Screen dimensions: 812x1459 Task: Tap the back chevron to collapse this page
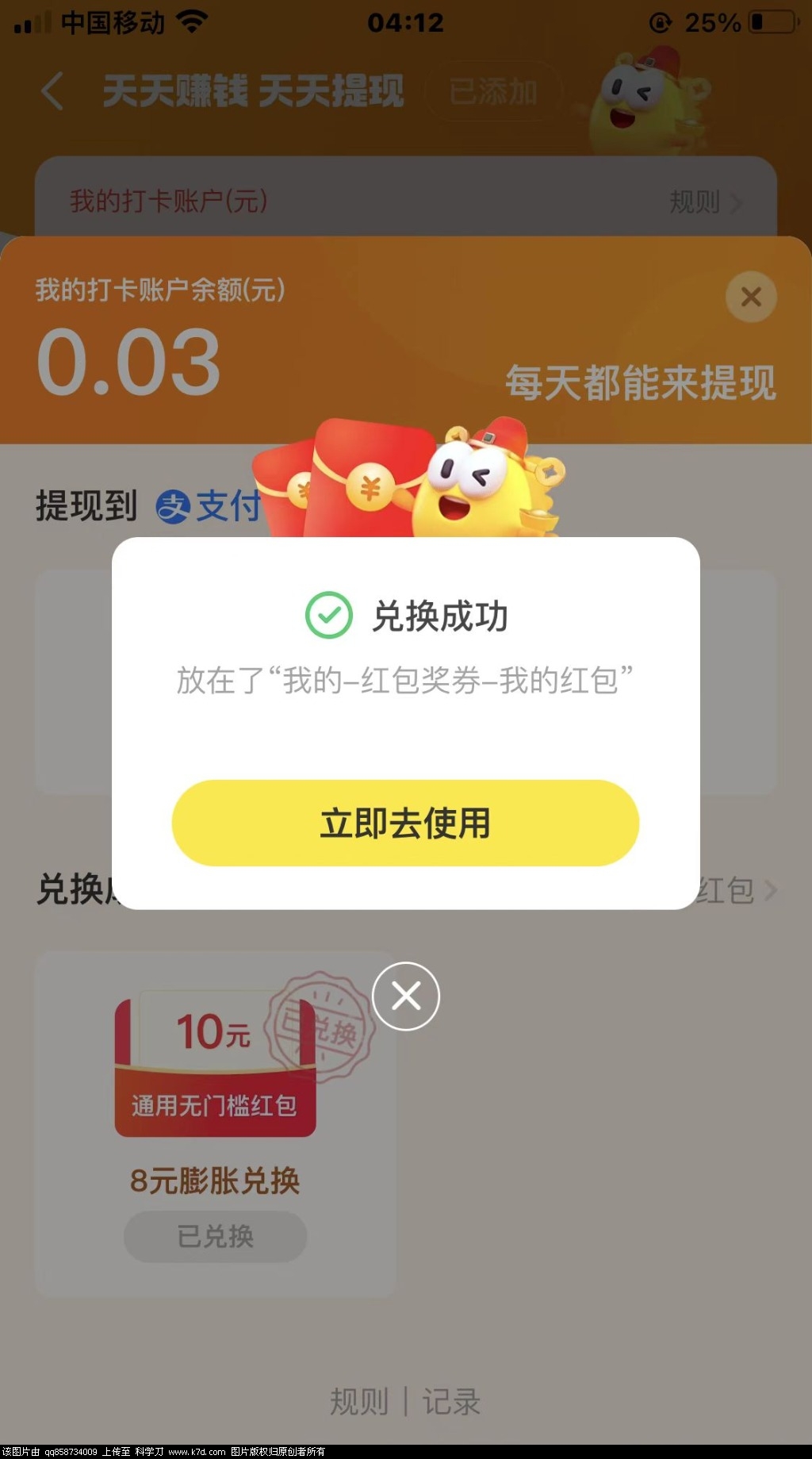(52, 92)
